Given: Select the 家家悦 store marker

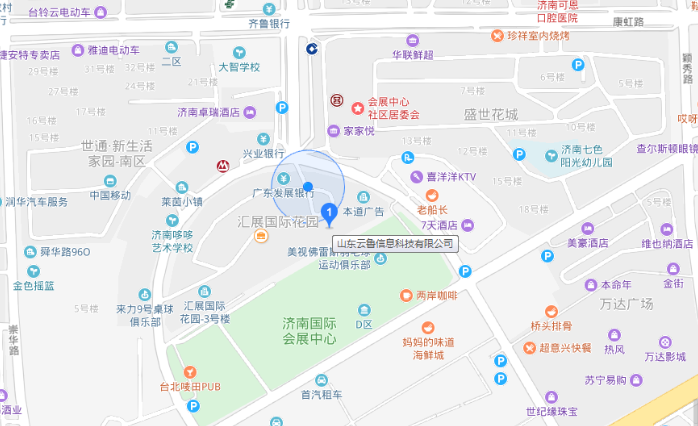Looking at the screenshot, I should tap(333, 130).
